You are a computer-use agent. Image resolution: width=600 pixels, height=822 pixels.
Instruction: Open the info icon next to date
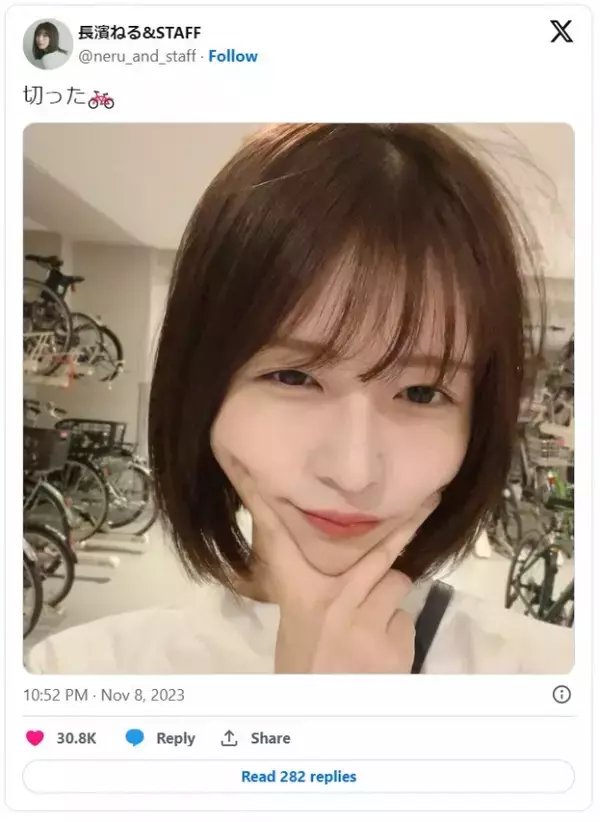pos(562,694)
